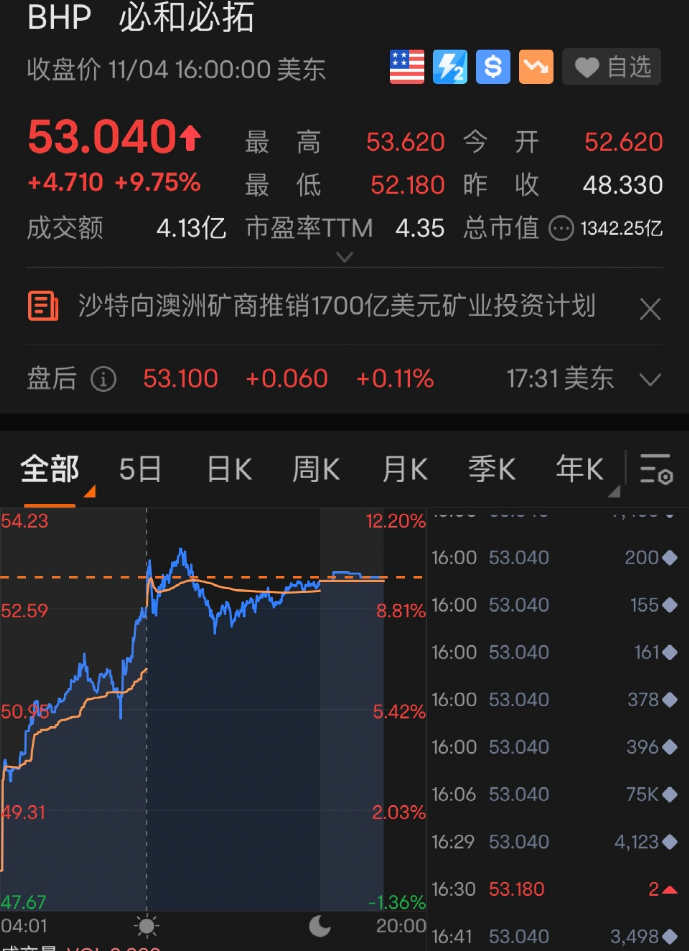This screenshot has width=689, height=951.
Task: Switch to the 5日 chart tab
Action: point(140,469)
